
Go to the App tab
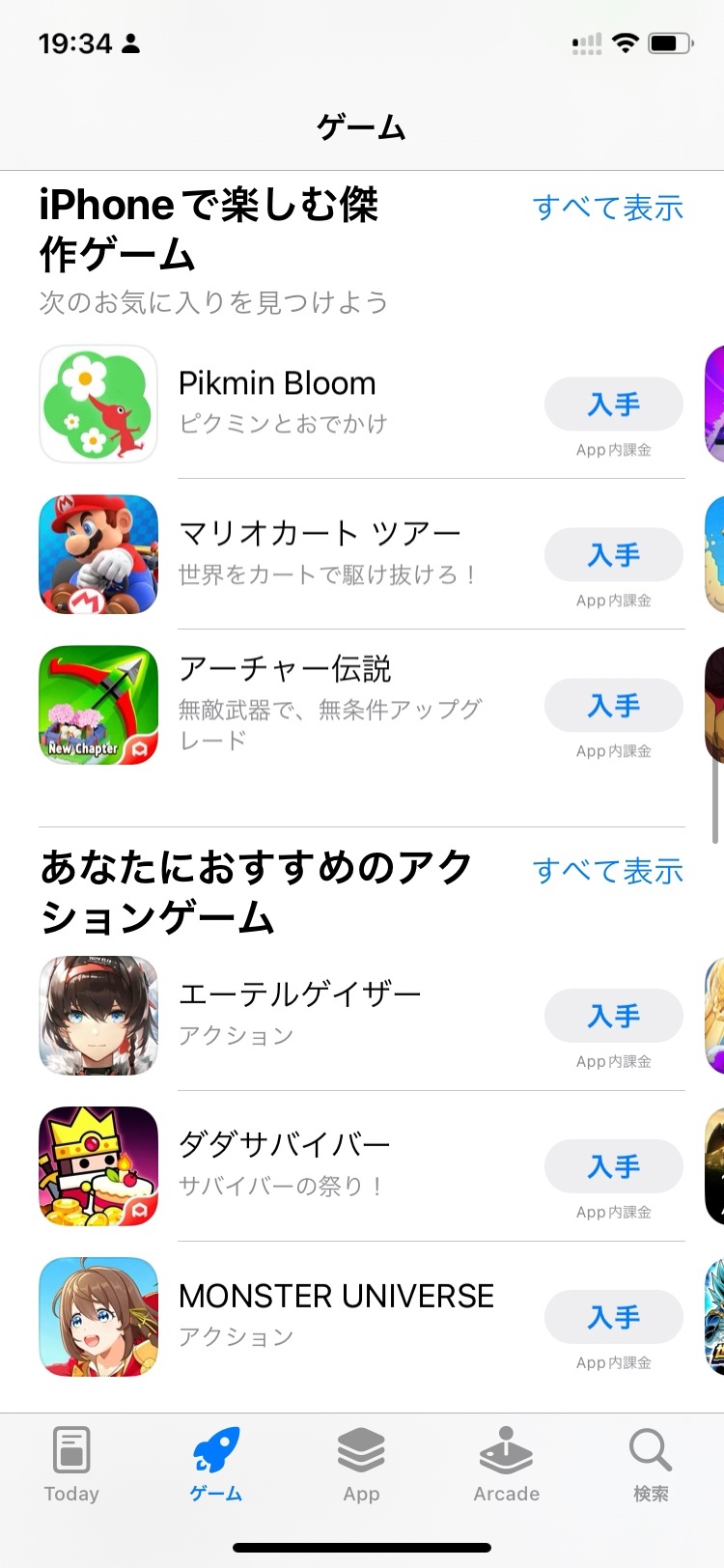[x=361, y=1464]
